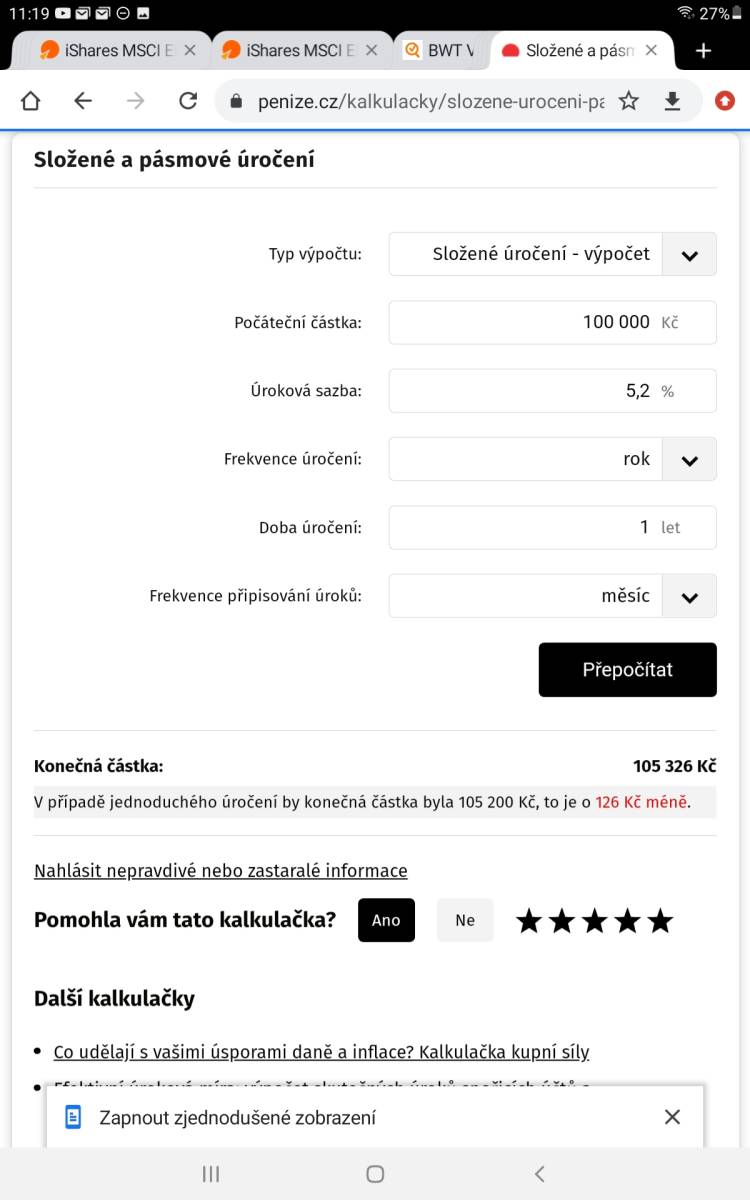Dismiss the Zapnout zjednodušené zobrazení banner

click(672, 1117)
